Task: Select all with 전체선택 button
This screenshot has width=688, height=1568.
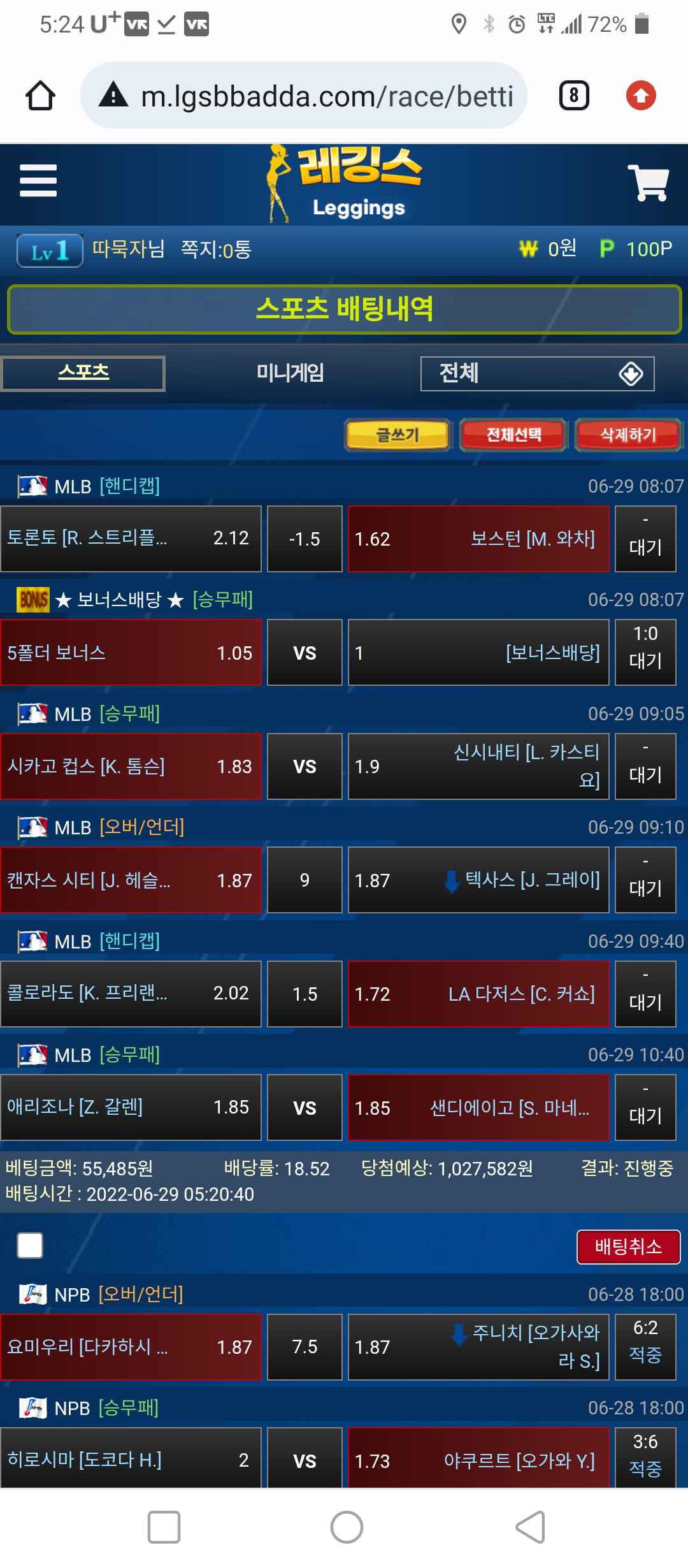Action: click(x=513, y=435)
